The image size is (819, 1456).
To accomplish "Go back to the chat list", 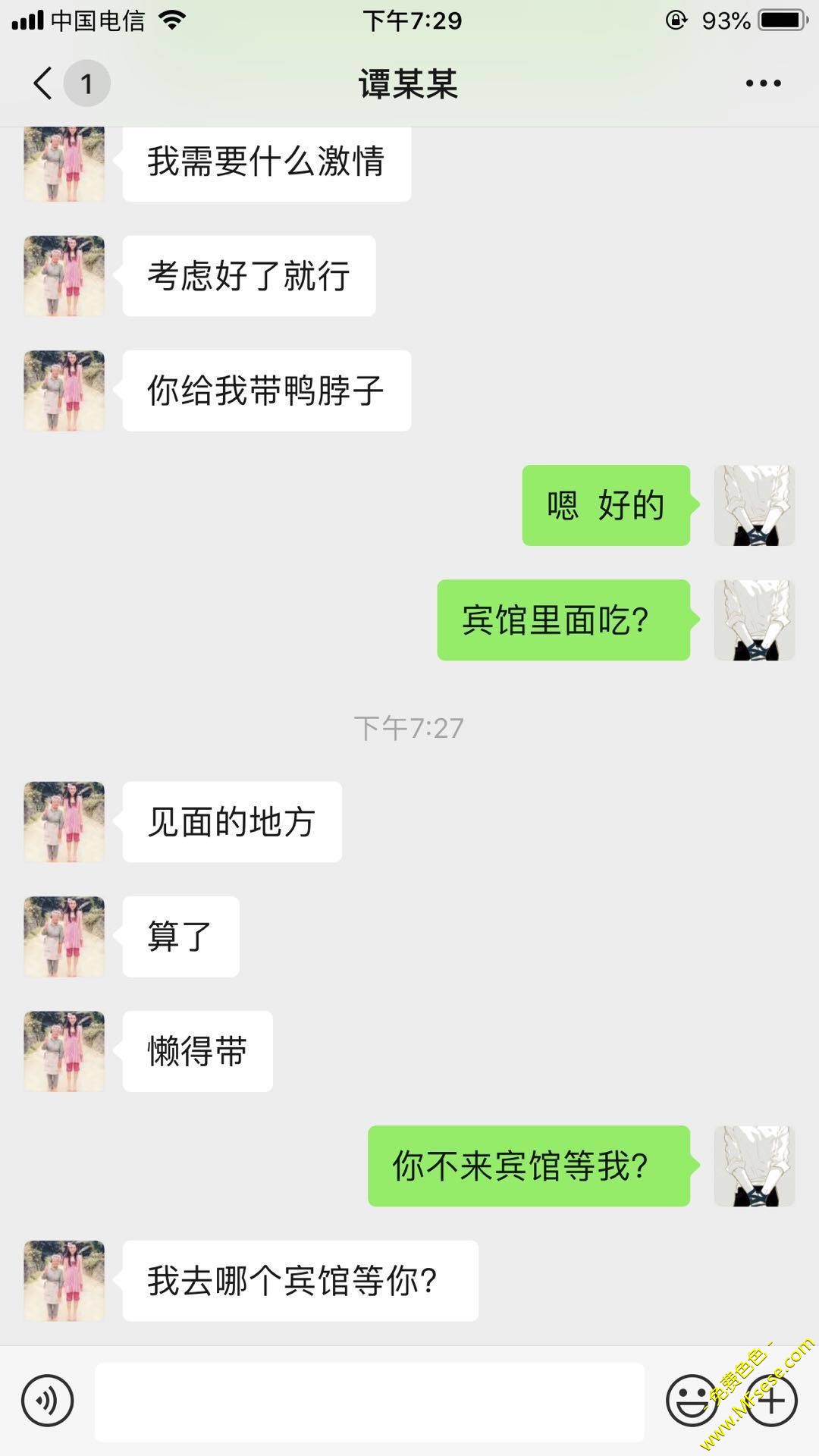I will pyautogui.click(x=44, y=83).
